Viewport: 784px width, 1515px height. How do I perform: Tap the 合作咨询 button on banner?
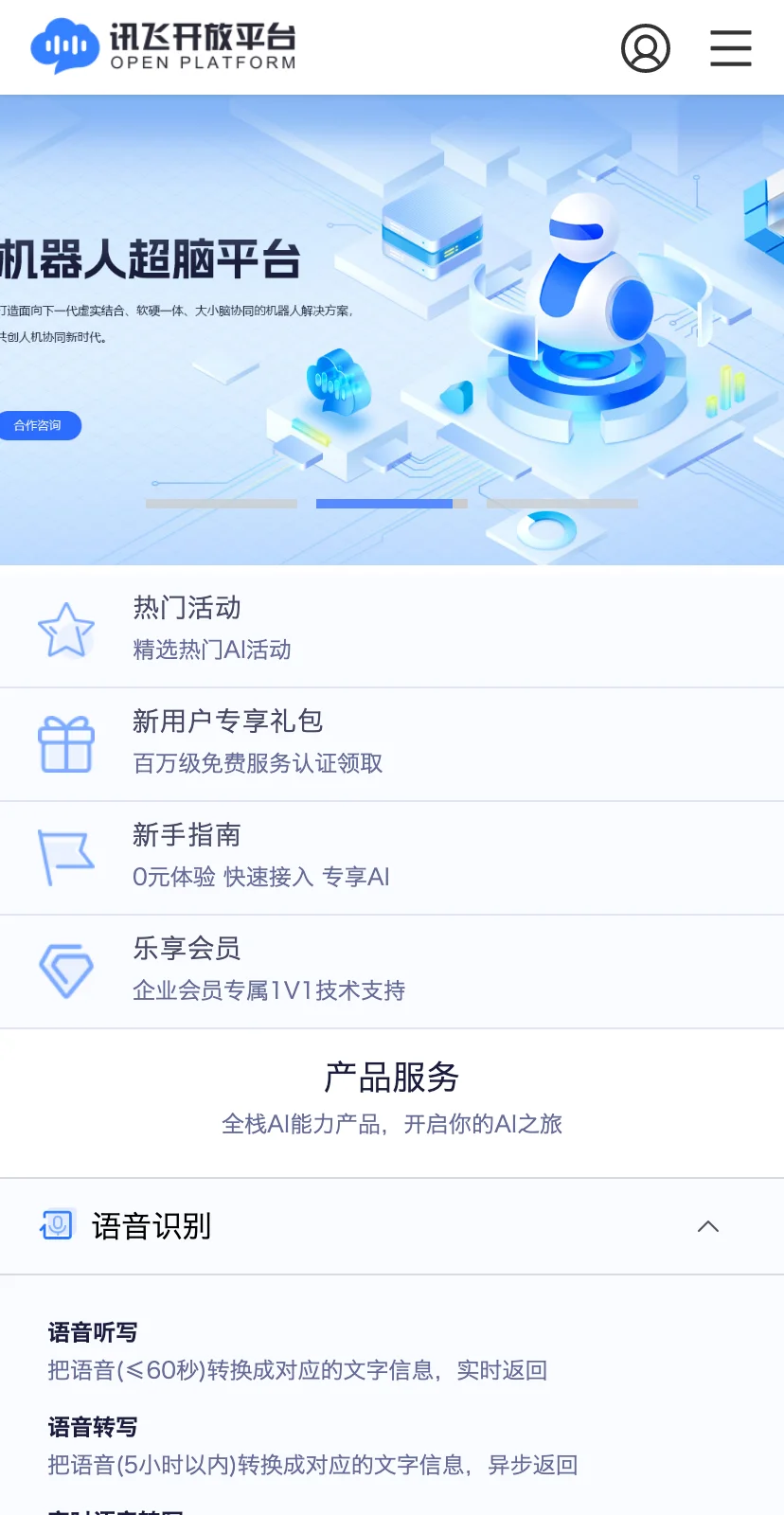pos(39,425)
